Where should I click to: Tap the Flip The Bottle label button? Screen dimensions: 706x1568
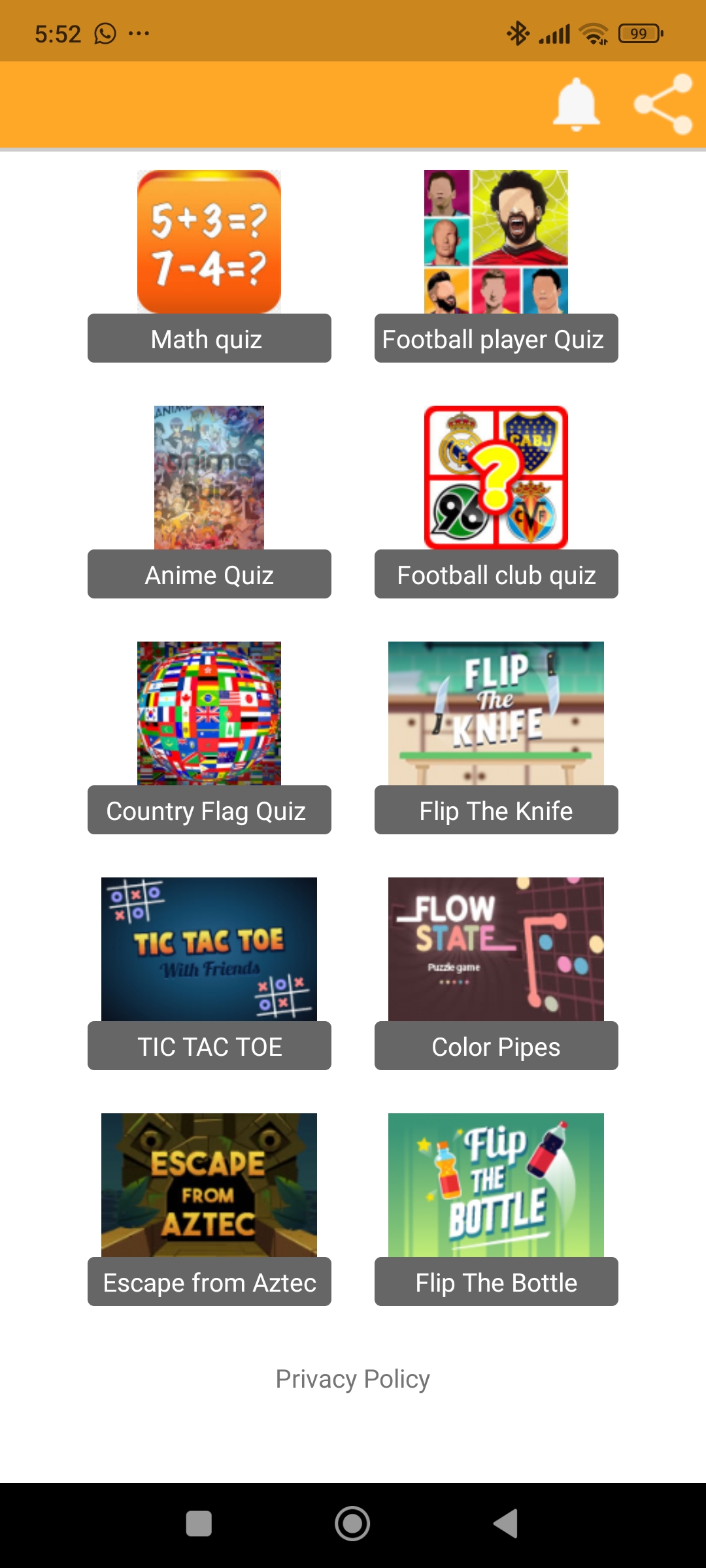496,1282
